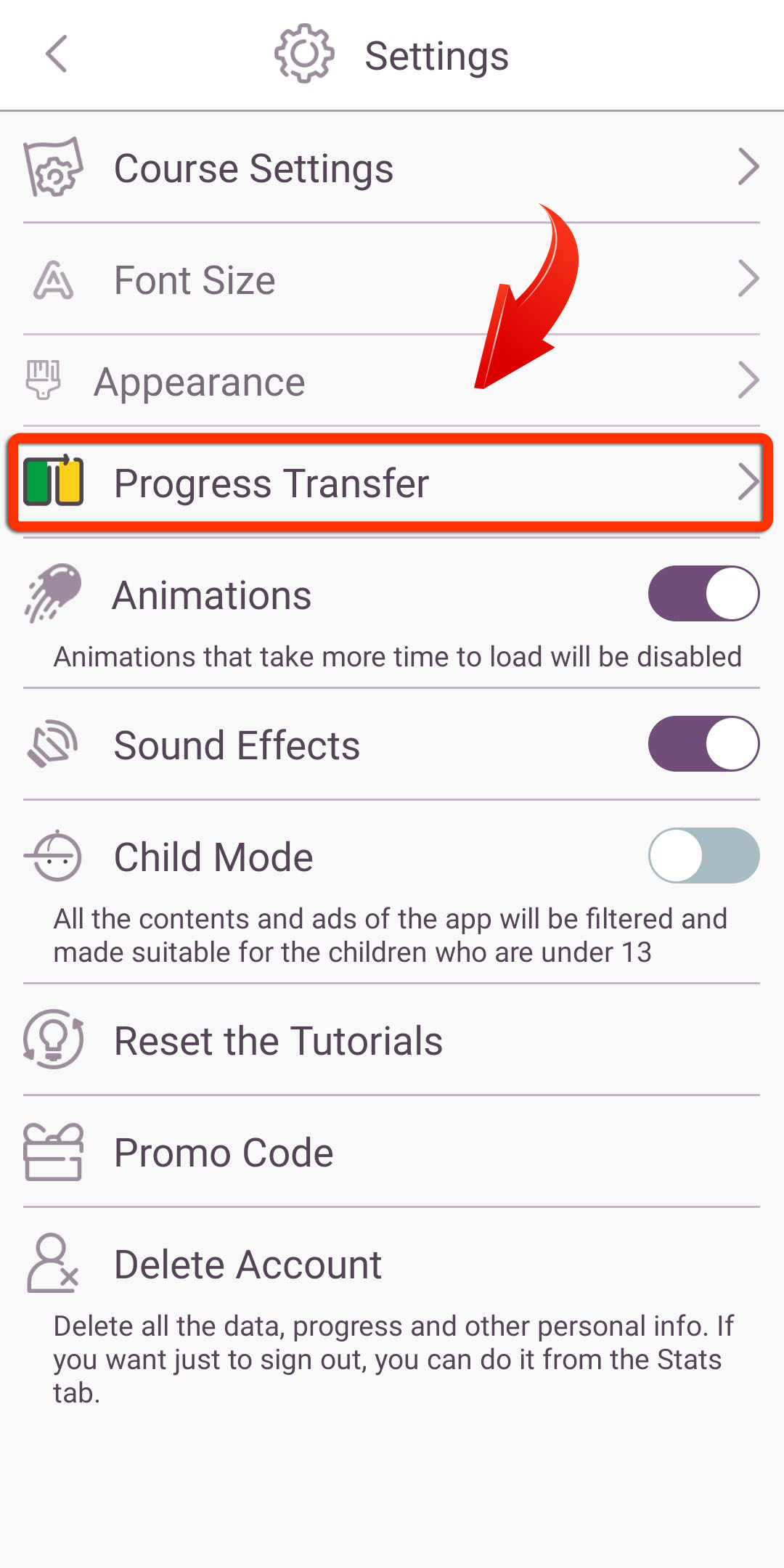This screenshot has height=1568, width=784.
Task: Turn off the Animations switch
Action: (703, 594)
